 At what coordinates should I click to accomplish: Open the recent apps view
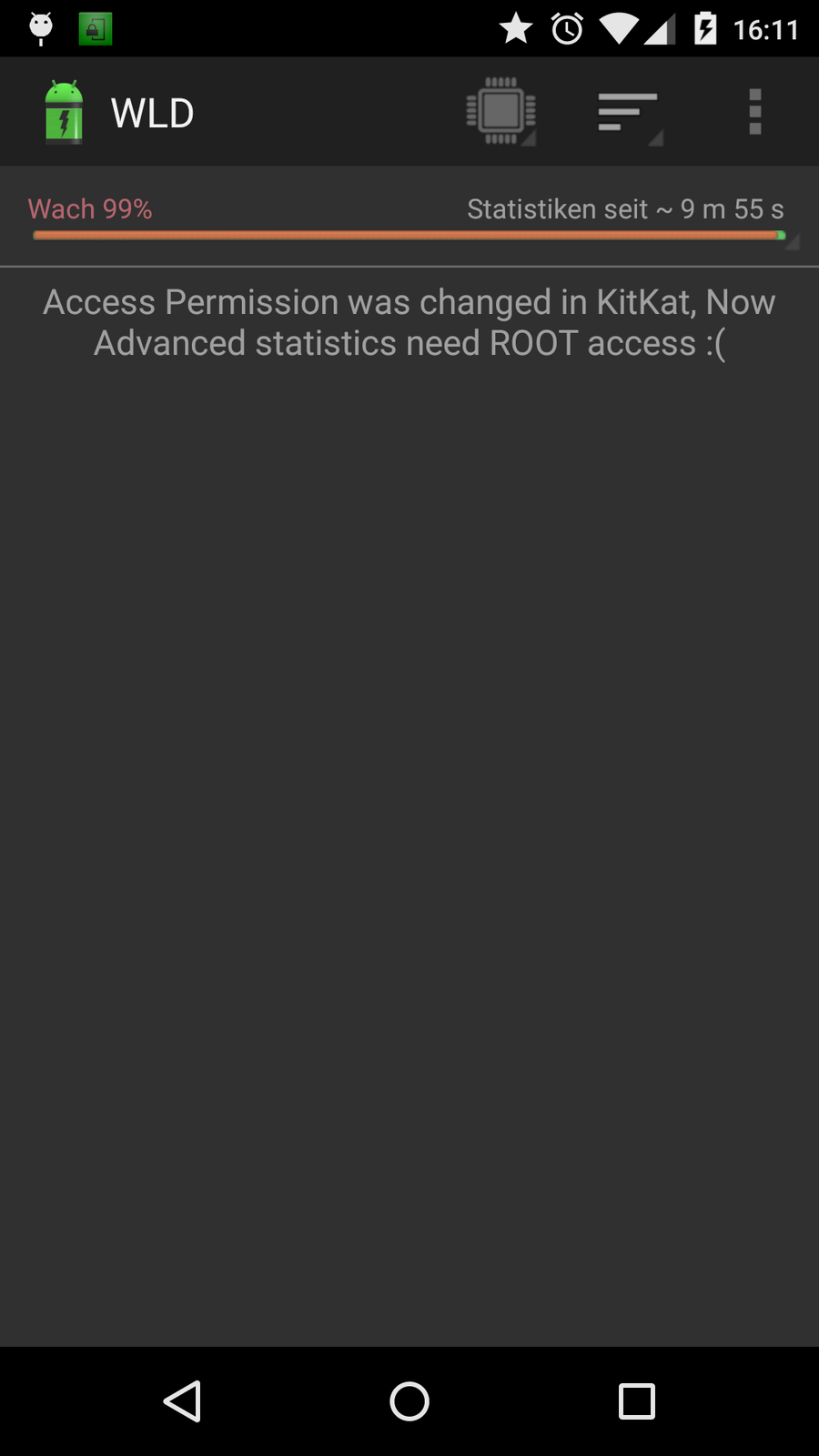click(636, 1401)
